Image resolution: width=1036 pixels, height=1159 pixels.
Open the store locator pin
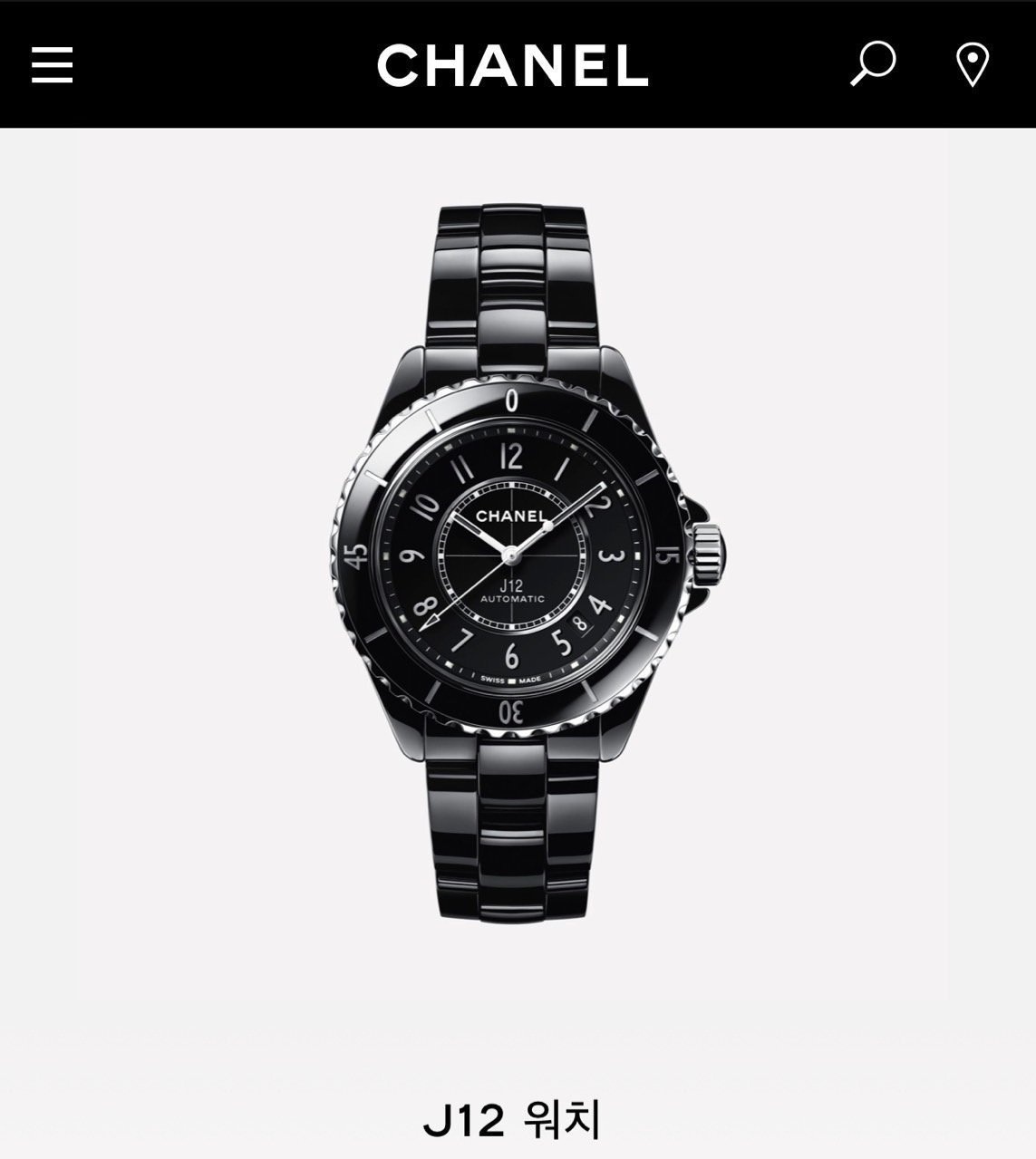973,65
